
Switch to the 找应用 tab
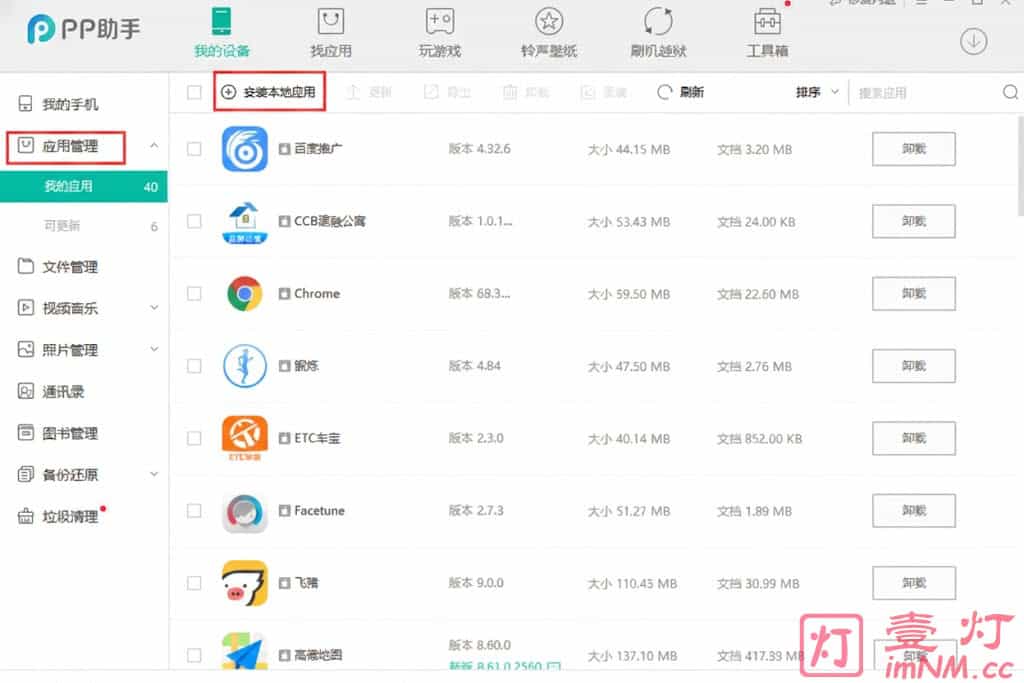331,31
